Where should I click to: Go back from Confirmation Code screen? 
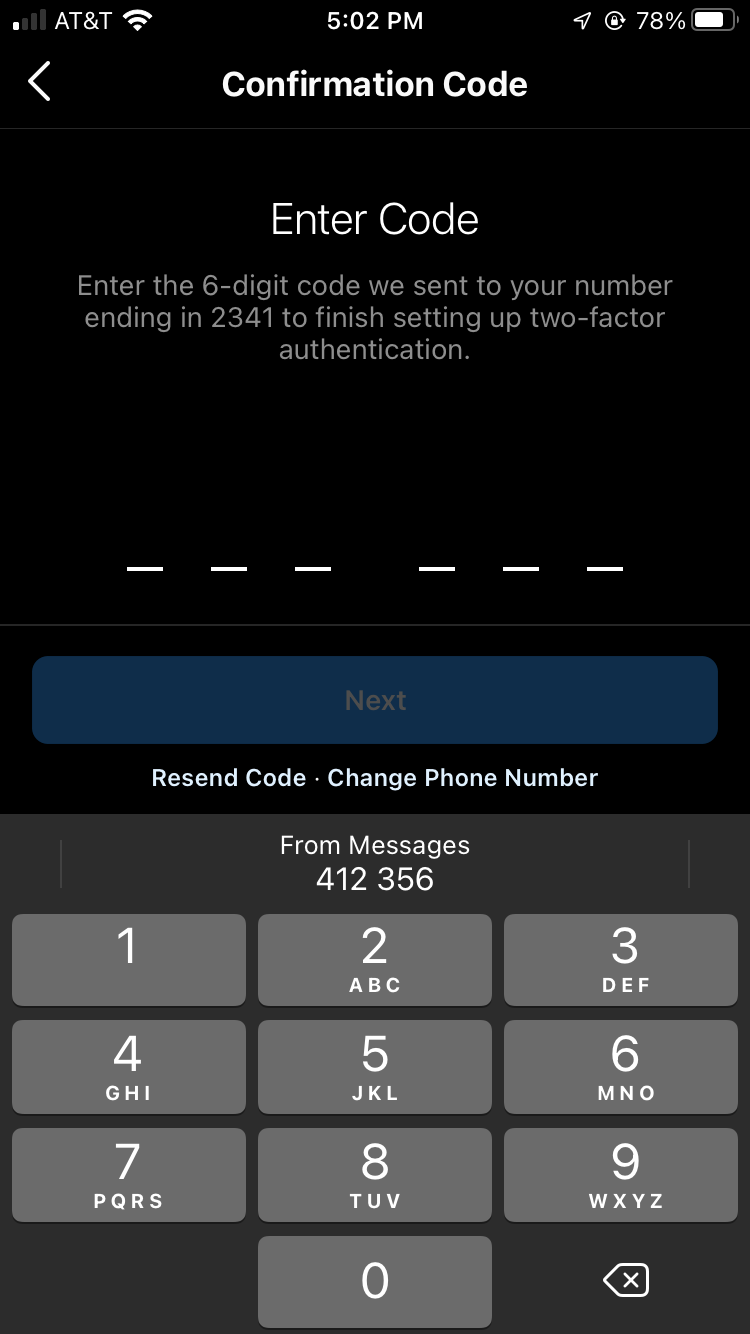point(40,82)
